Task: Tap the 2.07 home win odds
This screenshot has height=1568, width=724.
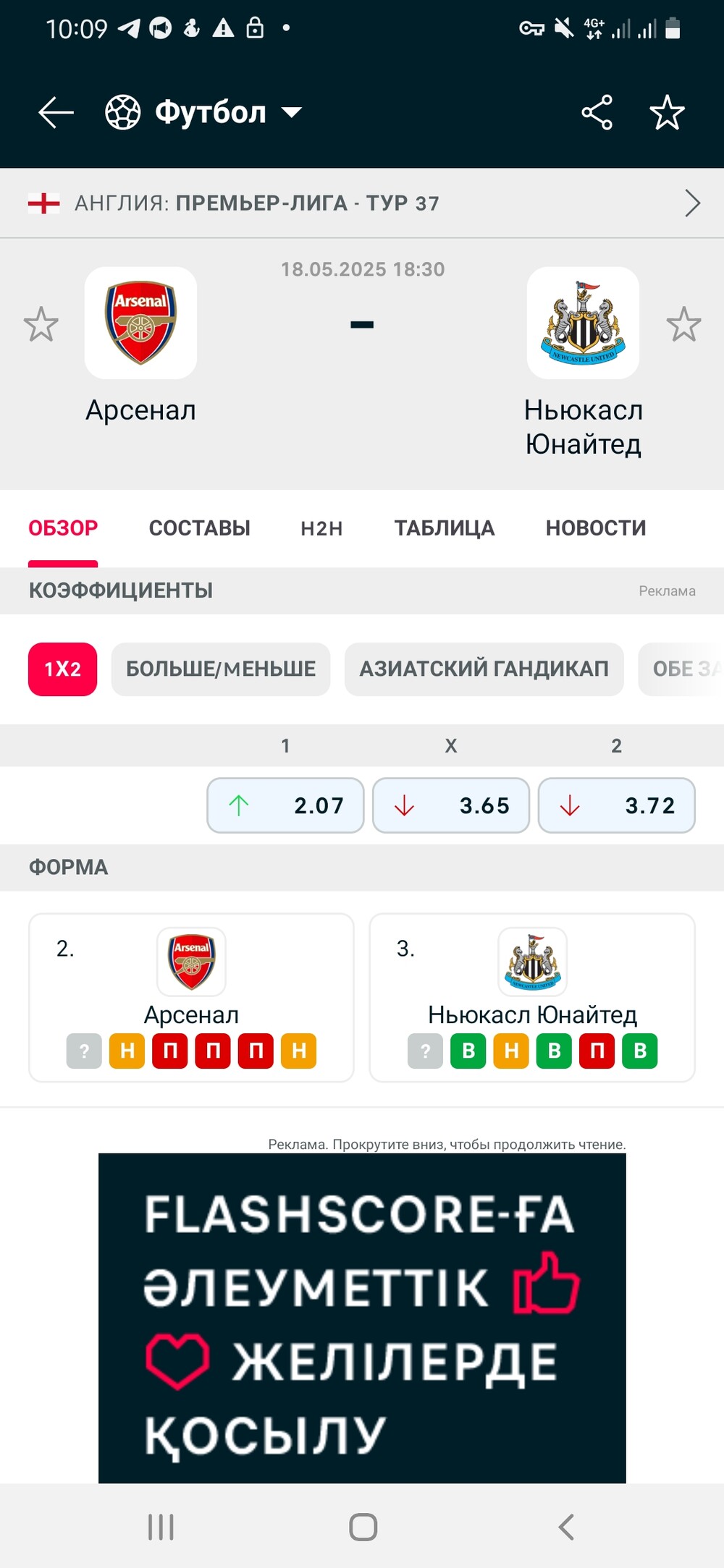Action: (x=285, y=805)
